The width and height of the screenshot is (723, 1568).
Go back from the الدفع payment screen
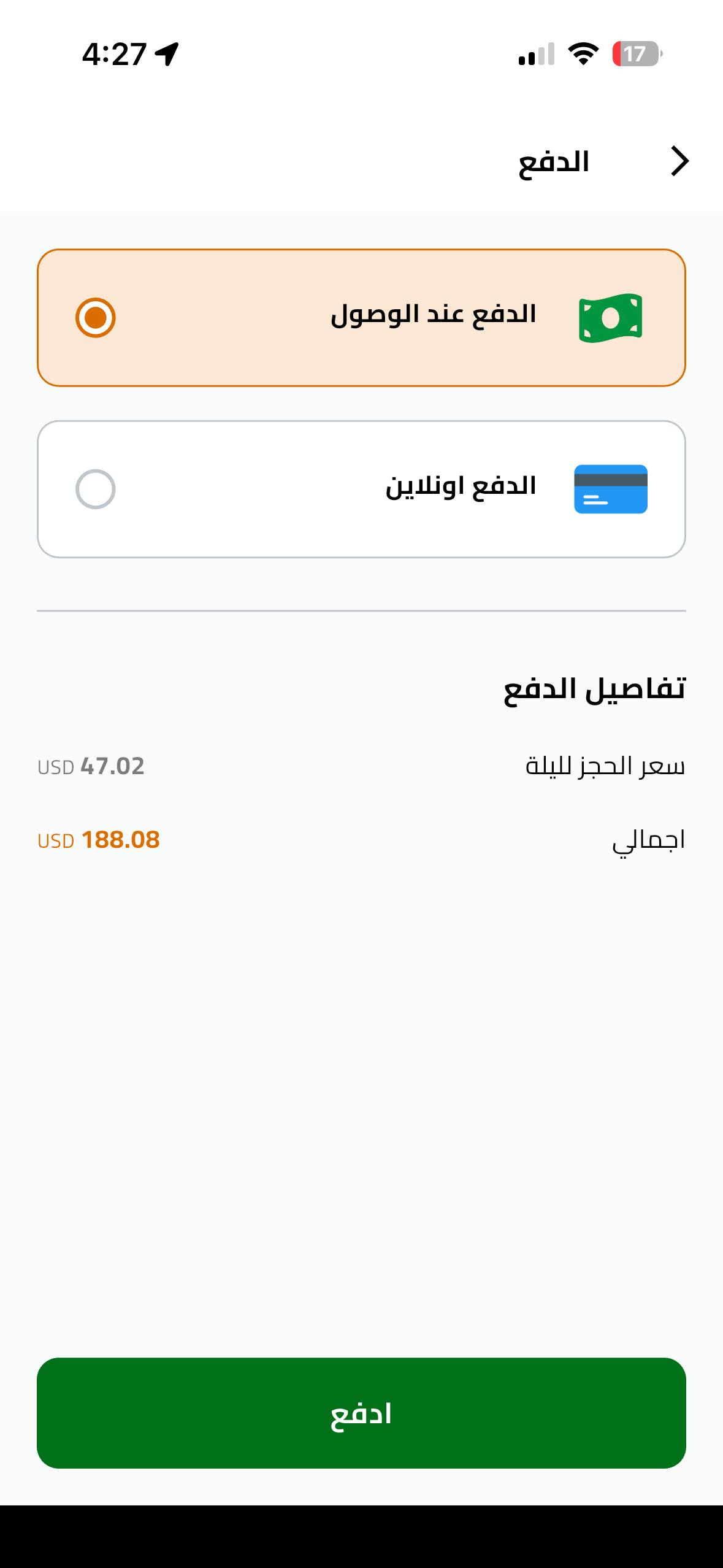point(679,161)
